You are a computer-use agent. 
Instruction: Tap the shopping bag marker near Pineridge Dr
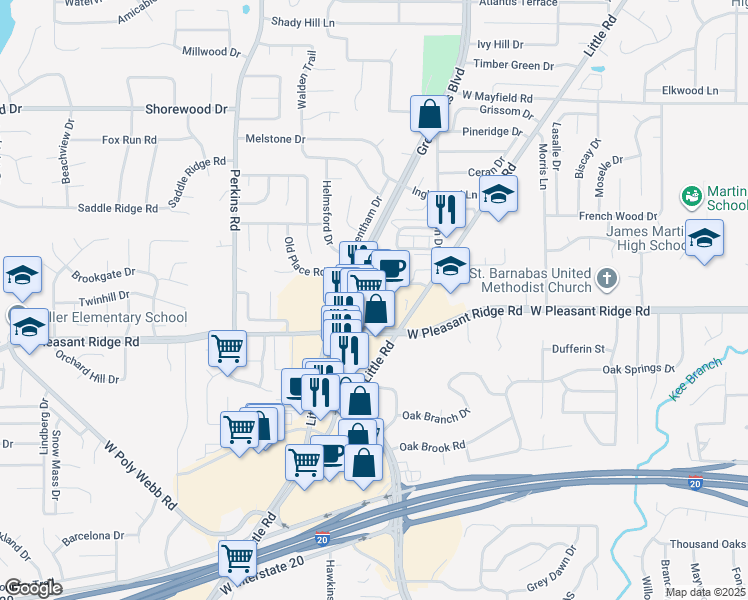tap(429, 114)
